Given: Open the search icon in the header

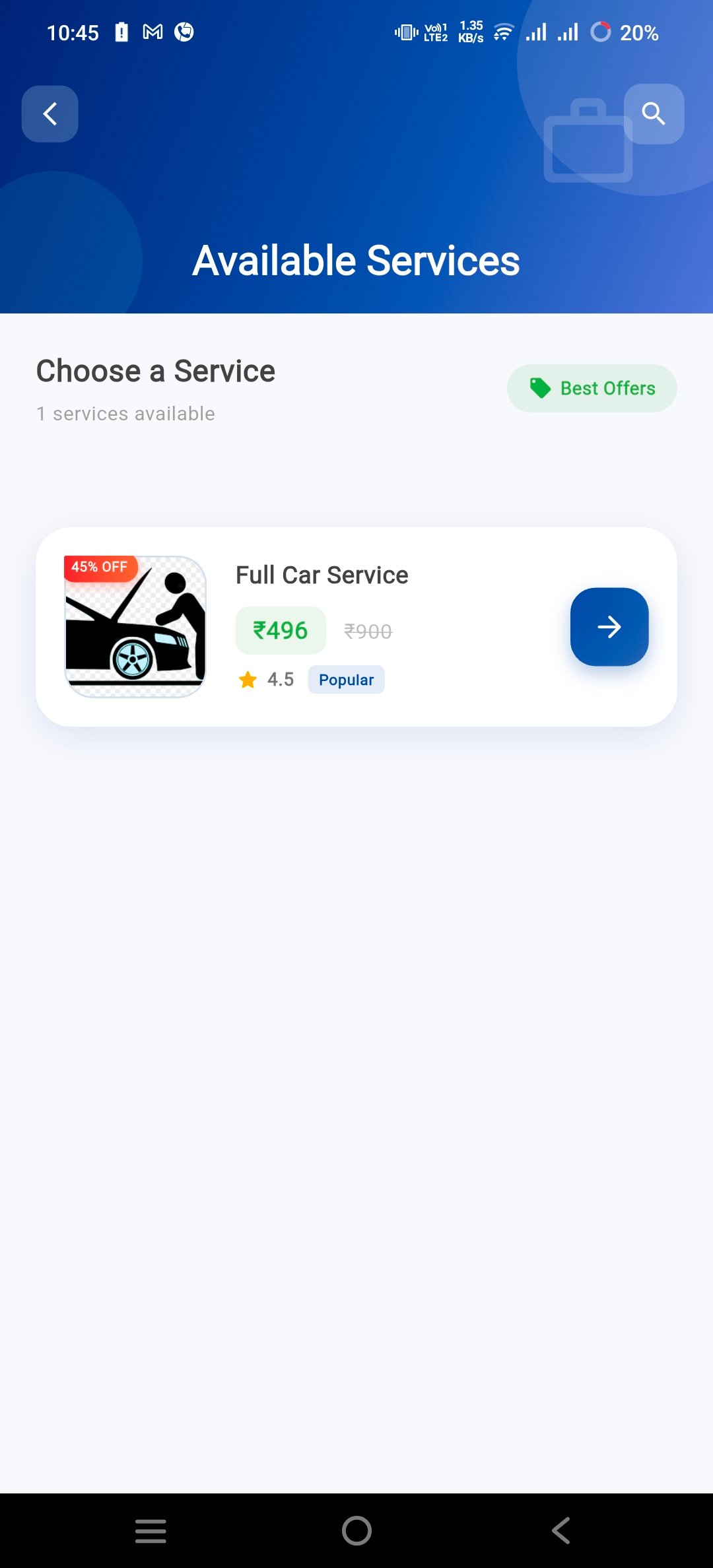Looking at the screenshot, I should click(653, 114).
